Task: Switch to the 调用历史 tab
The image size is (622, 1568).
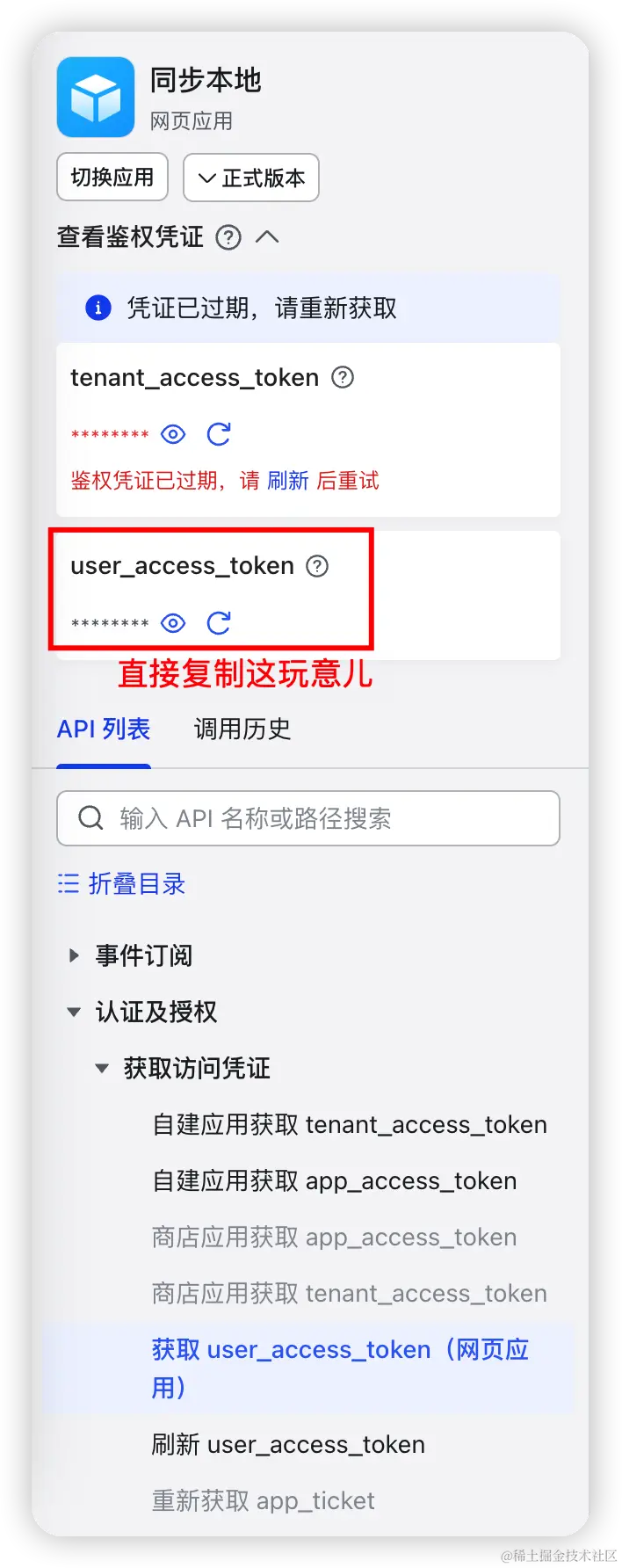Action: coord(242,730)
